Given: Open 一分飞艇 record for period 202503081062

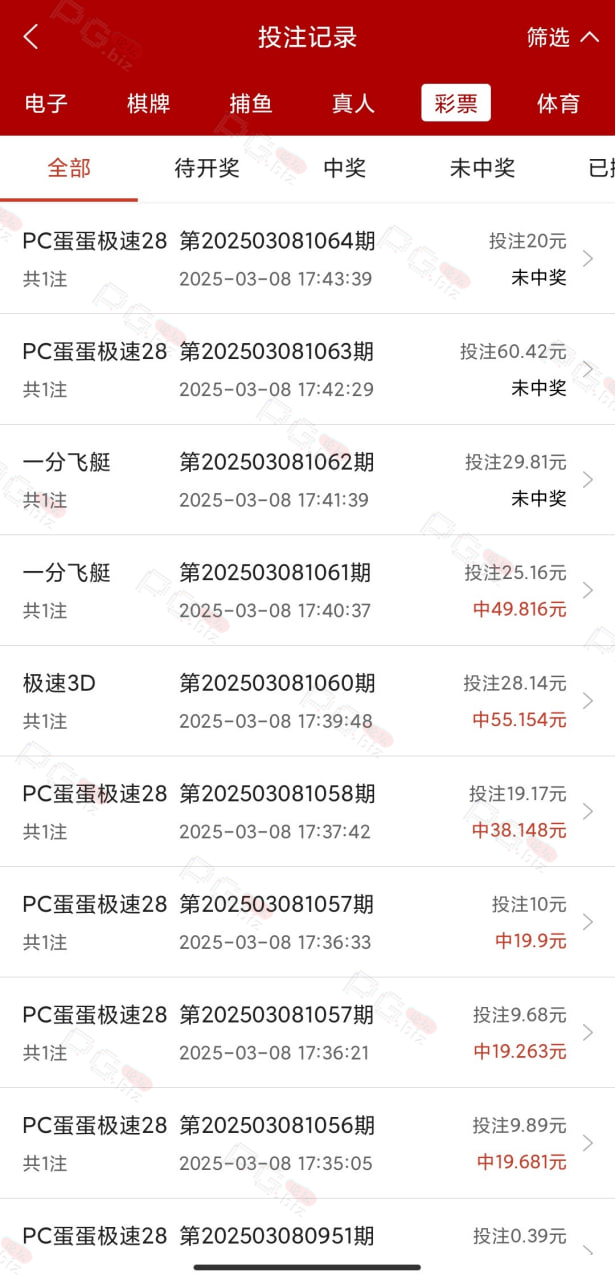Looking at the screenshot, I should (x=307, y=480).
